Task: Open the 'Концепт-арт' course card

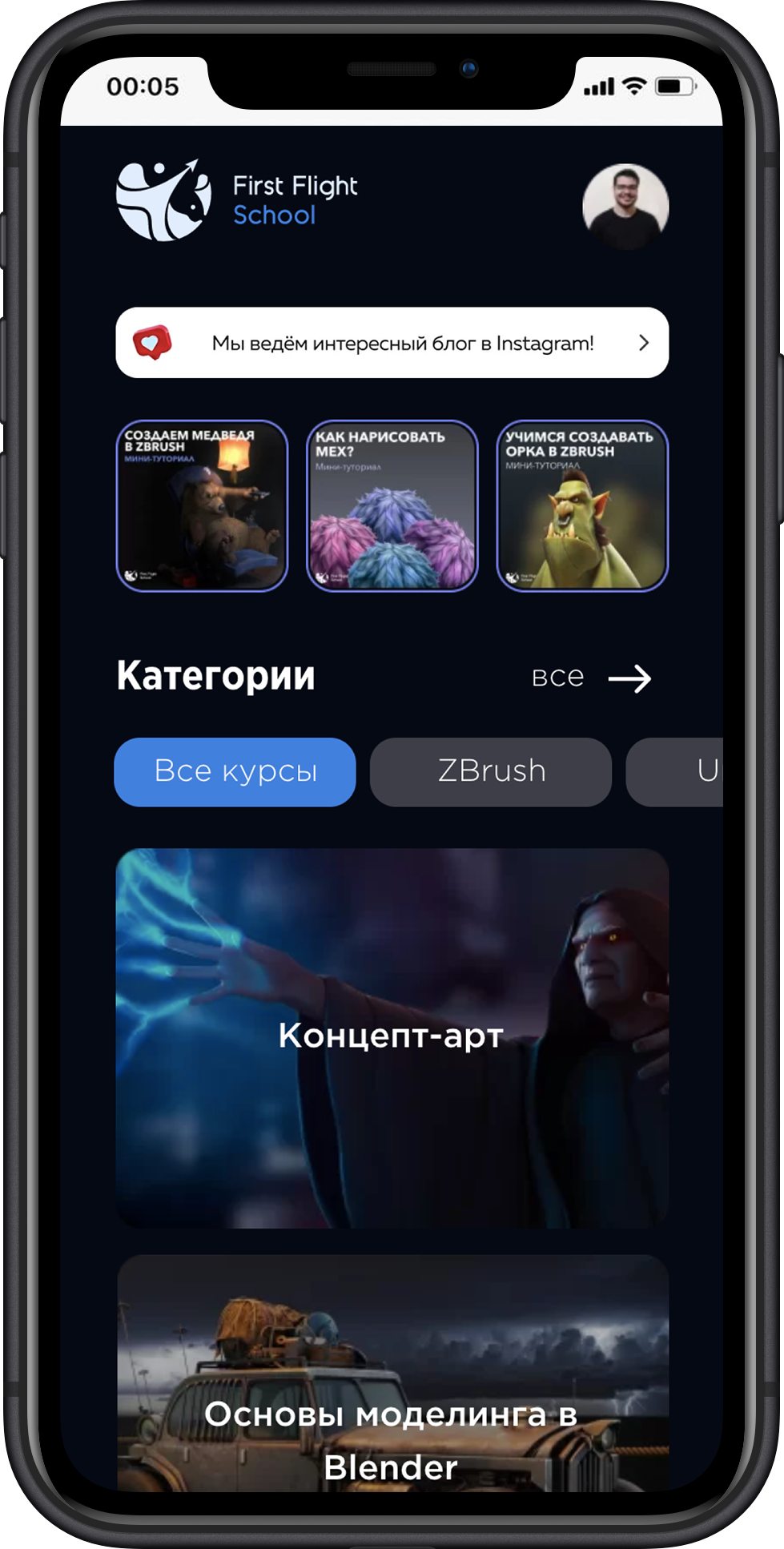Action: pyautogui.click(x=392, y=1037)
